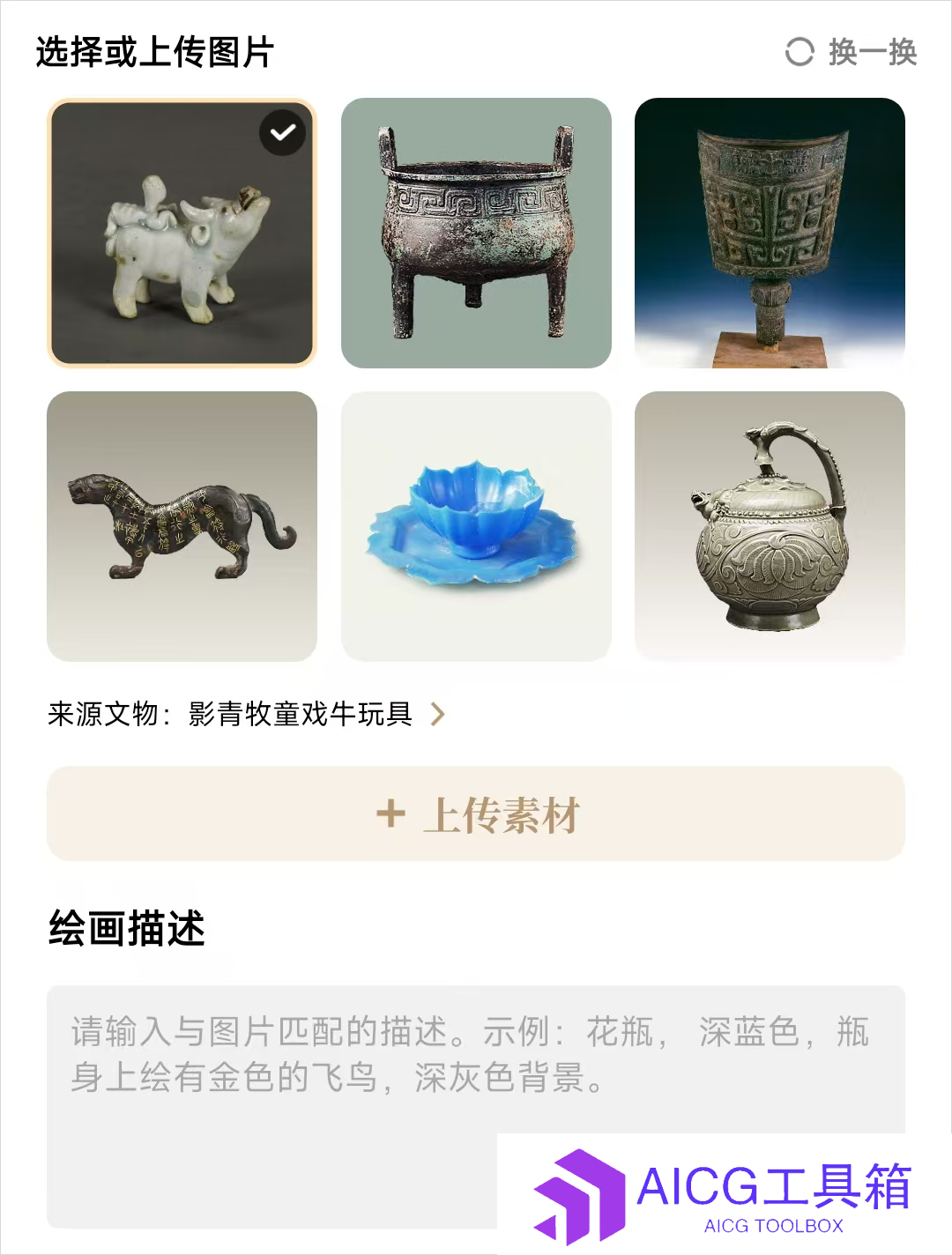This screenshot has width=952, height=1255.
Task: Tap 换一换 to refresh the images
Action: (852, 52)
